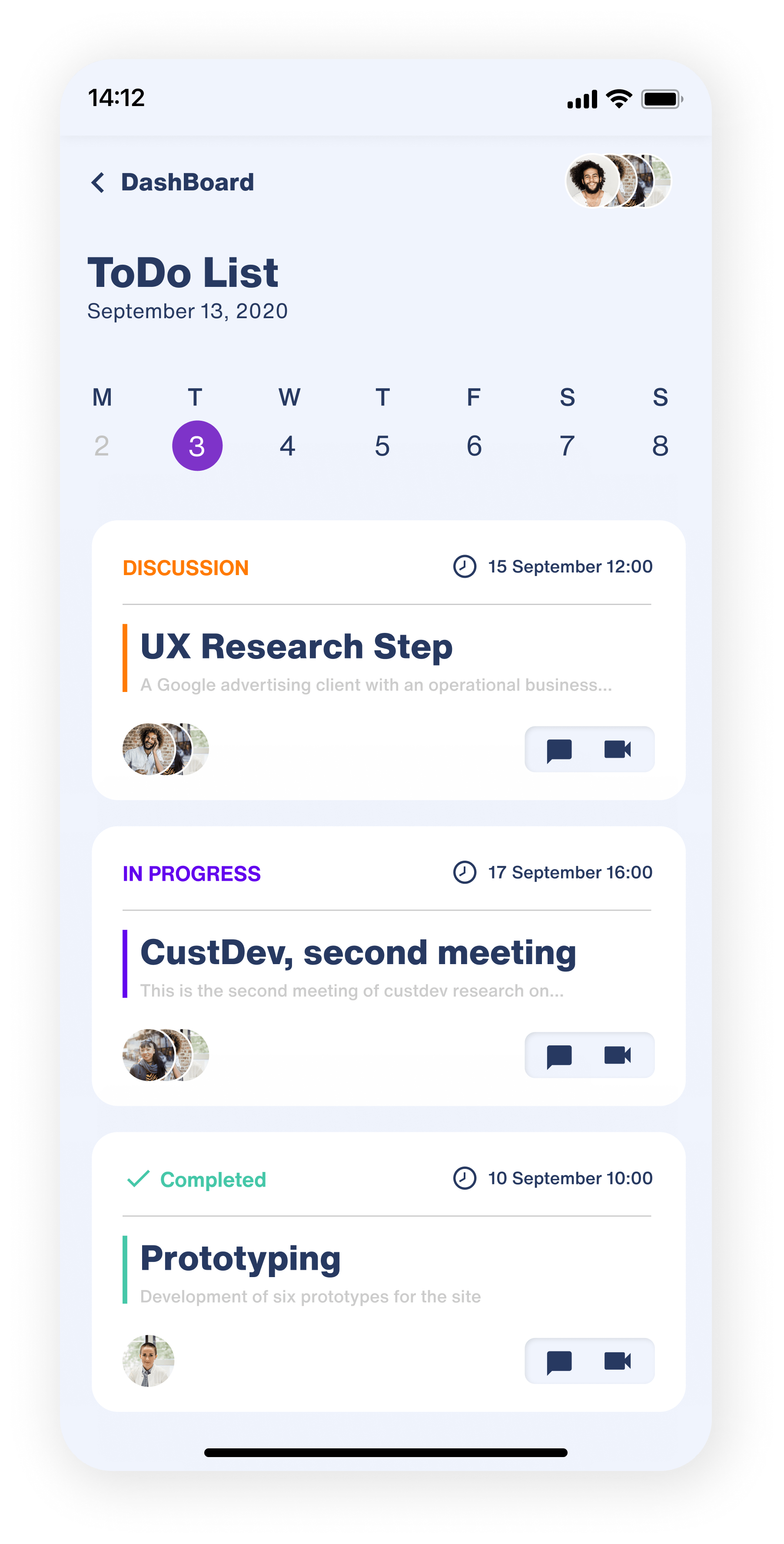Select Sunday the 8th

pyautogui.click(x=660, y=446)
